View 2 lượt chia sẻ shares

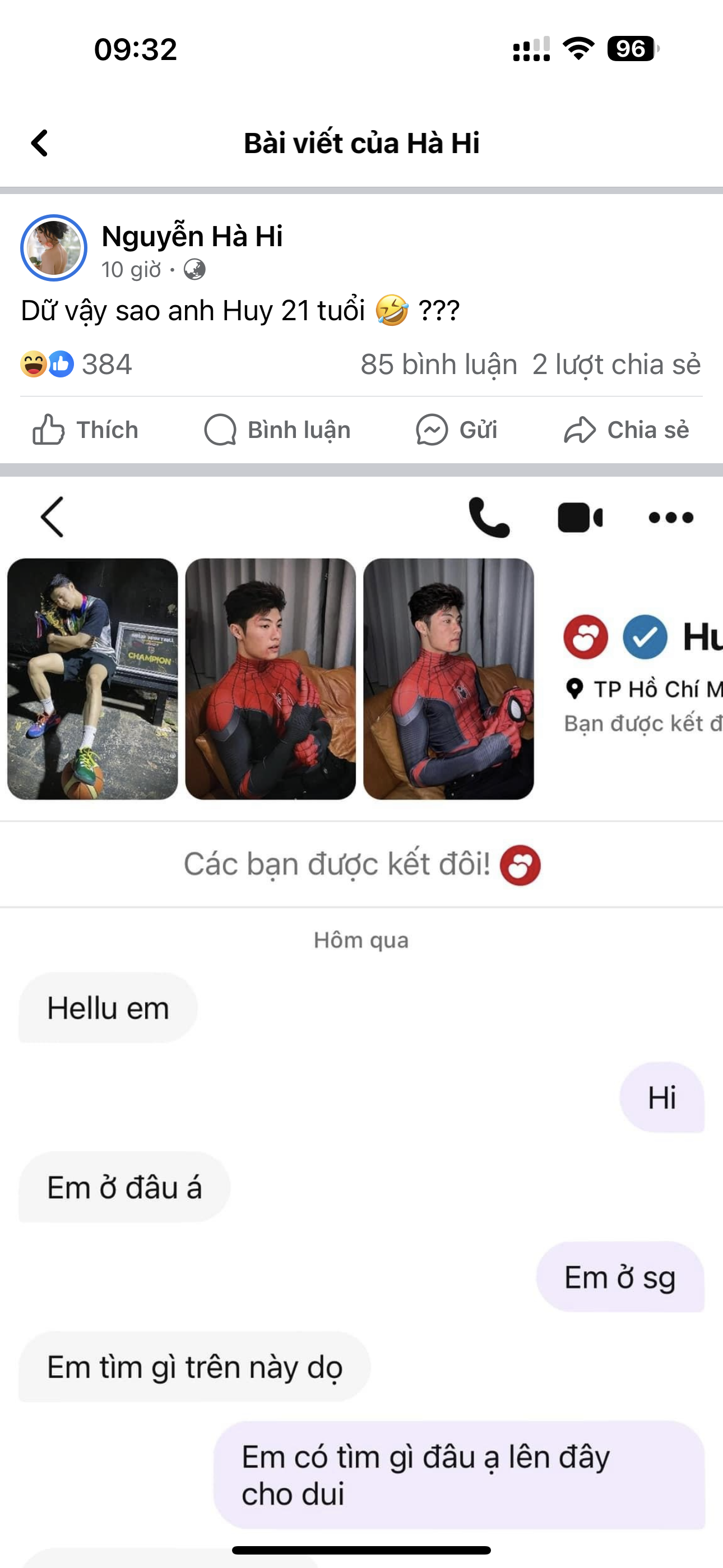(616, 365)
